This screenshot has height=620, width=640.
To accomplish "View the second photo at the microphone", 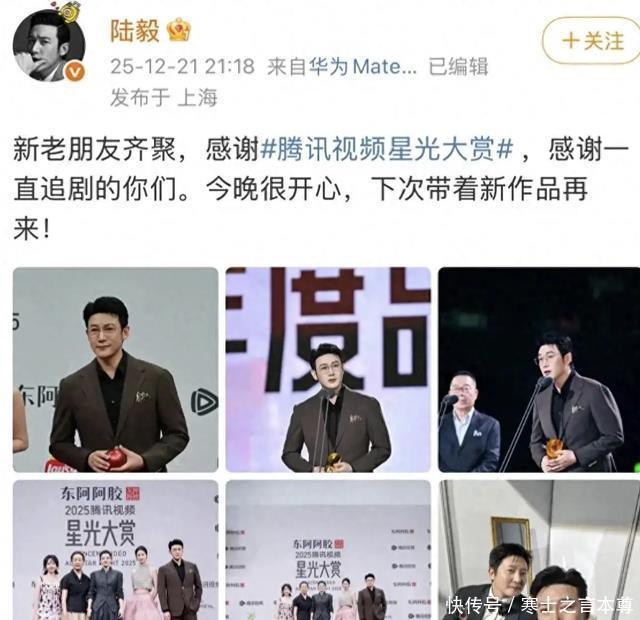I will [x=327, y=369].
